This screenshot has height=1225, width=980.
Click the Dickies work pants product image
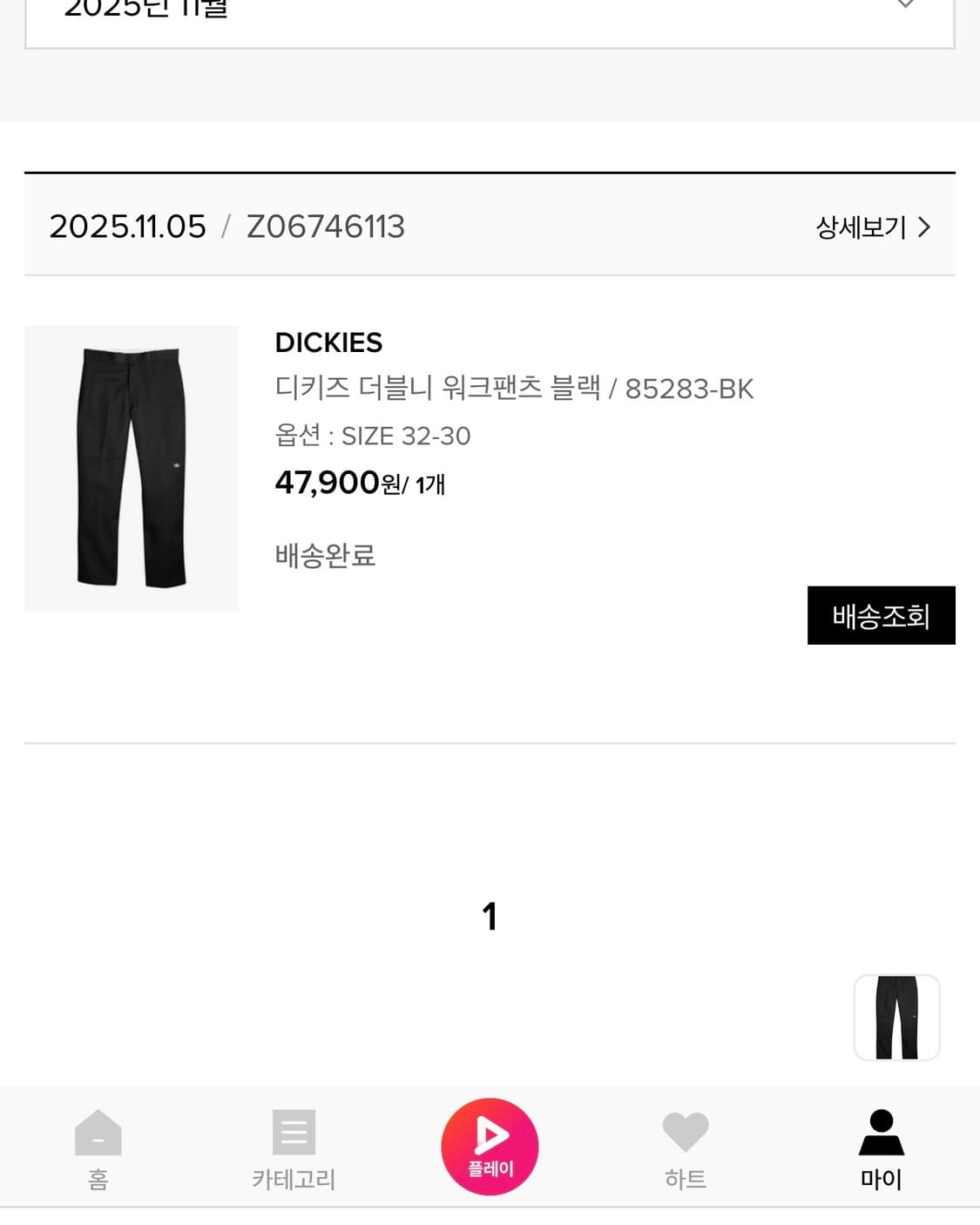(131, 467)
